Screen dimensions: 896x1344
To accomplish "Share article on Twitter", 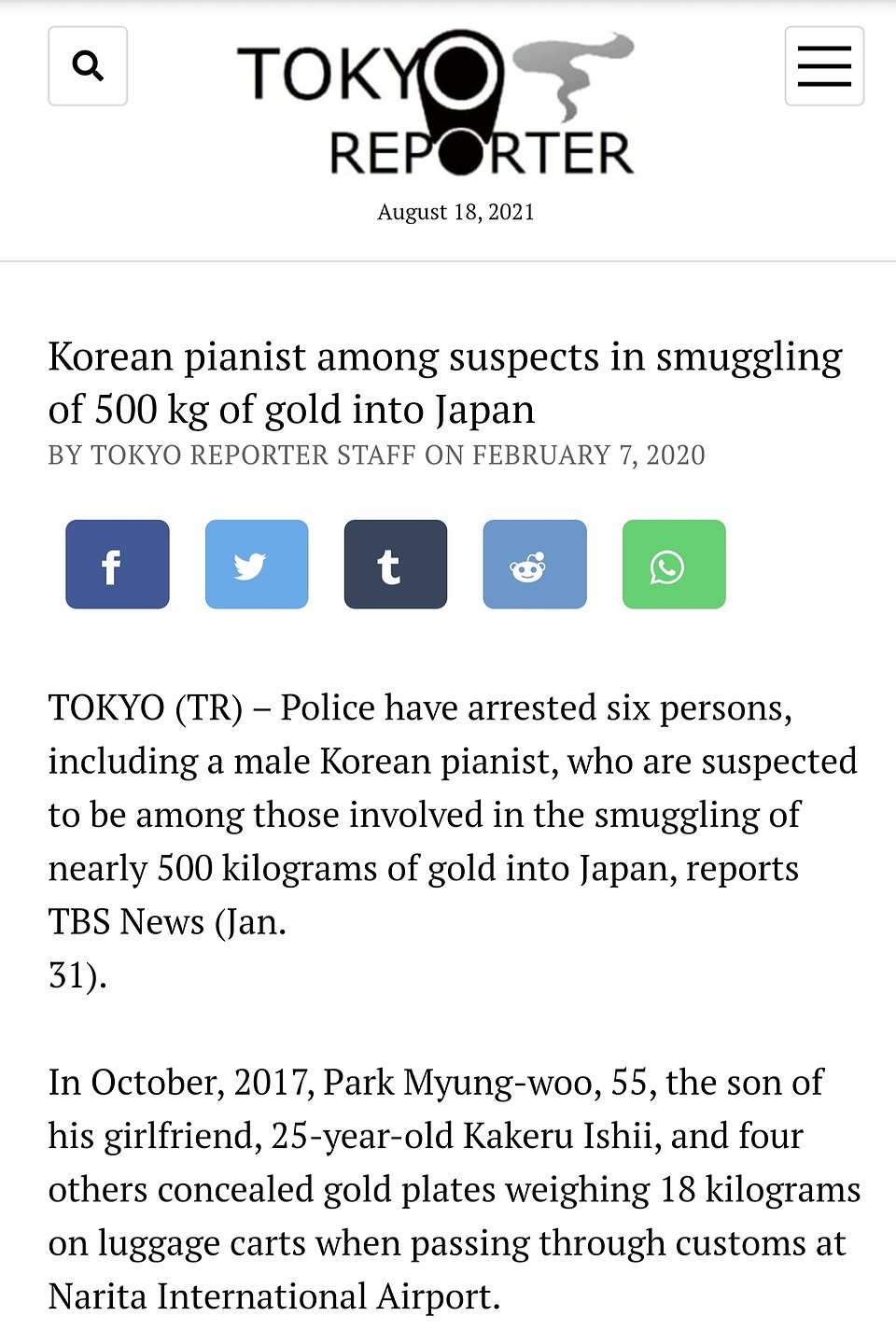I will [x=257, y=565].
